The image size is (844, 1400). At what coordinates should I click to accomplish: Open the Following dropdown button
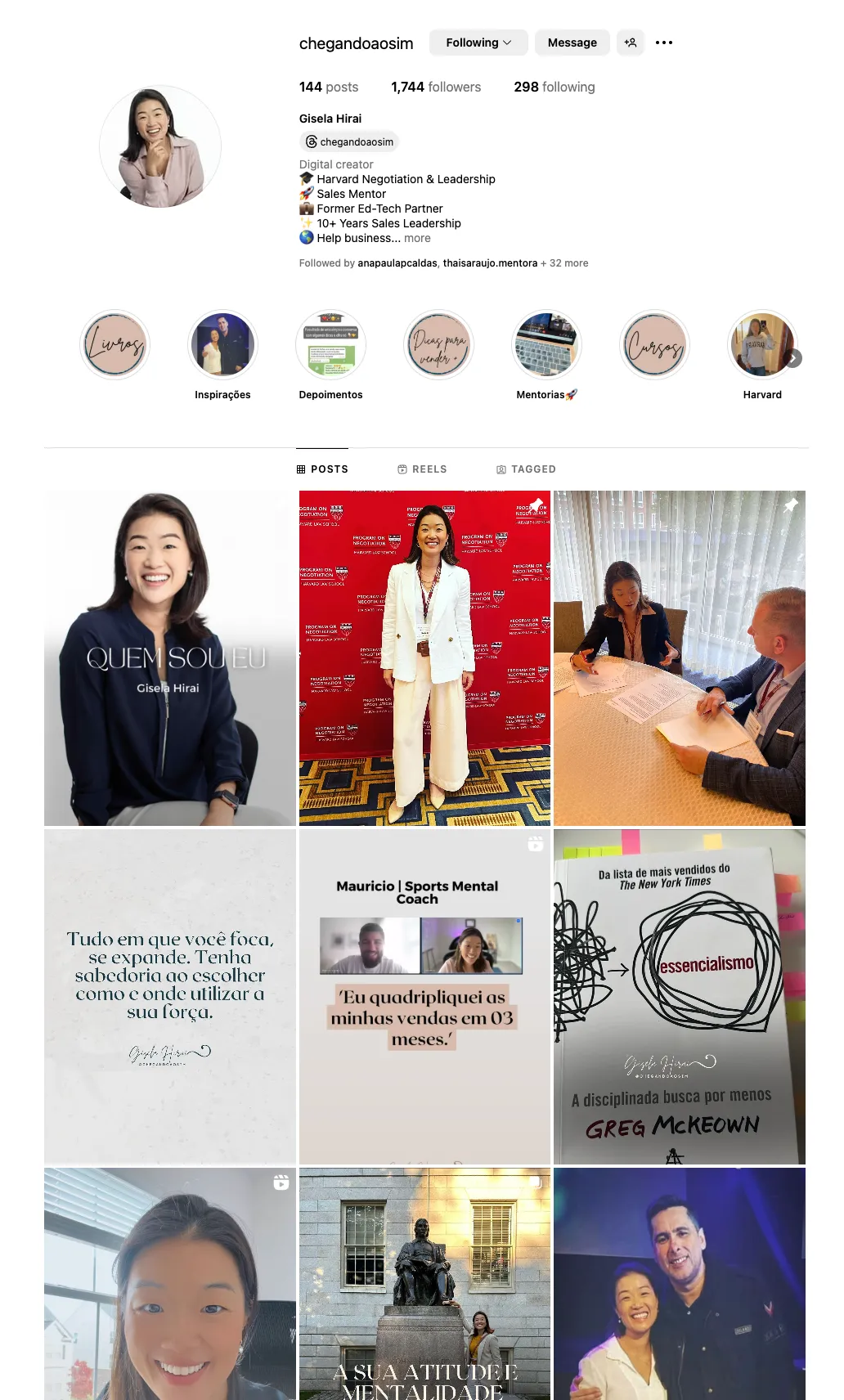[478, 43]
